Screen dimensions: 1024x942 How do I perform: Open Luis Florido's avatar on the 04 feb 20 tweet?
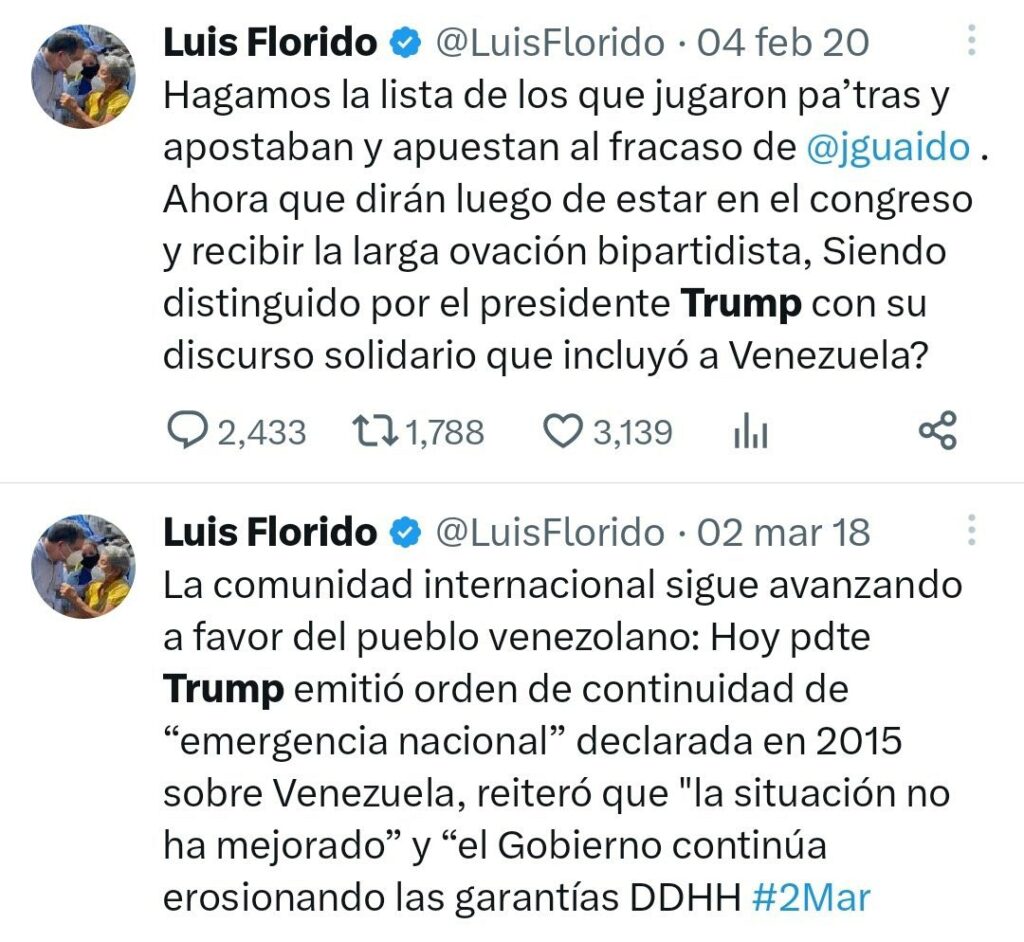click(x=83, y=77)
